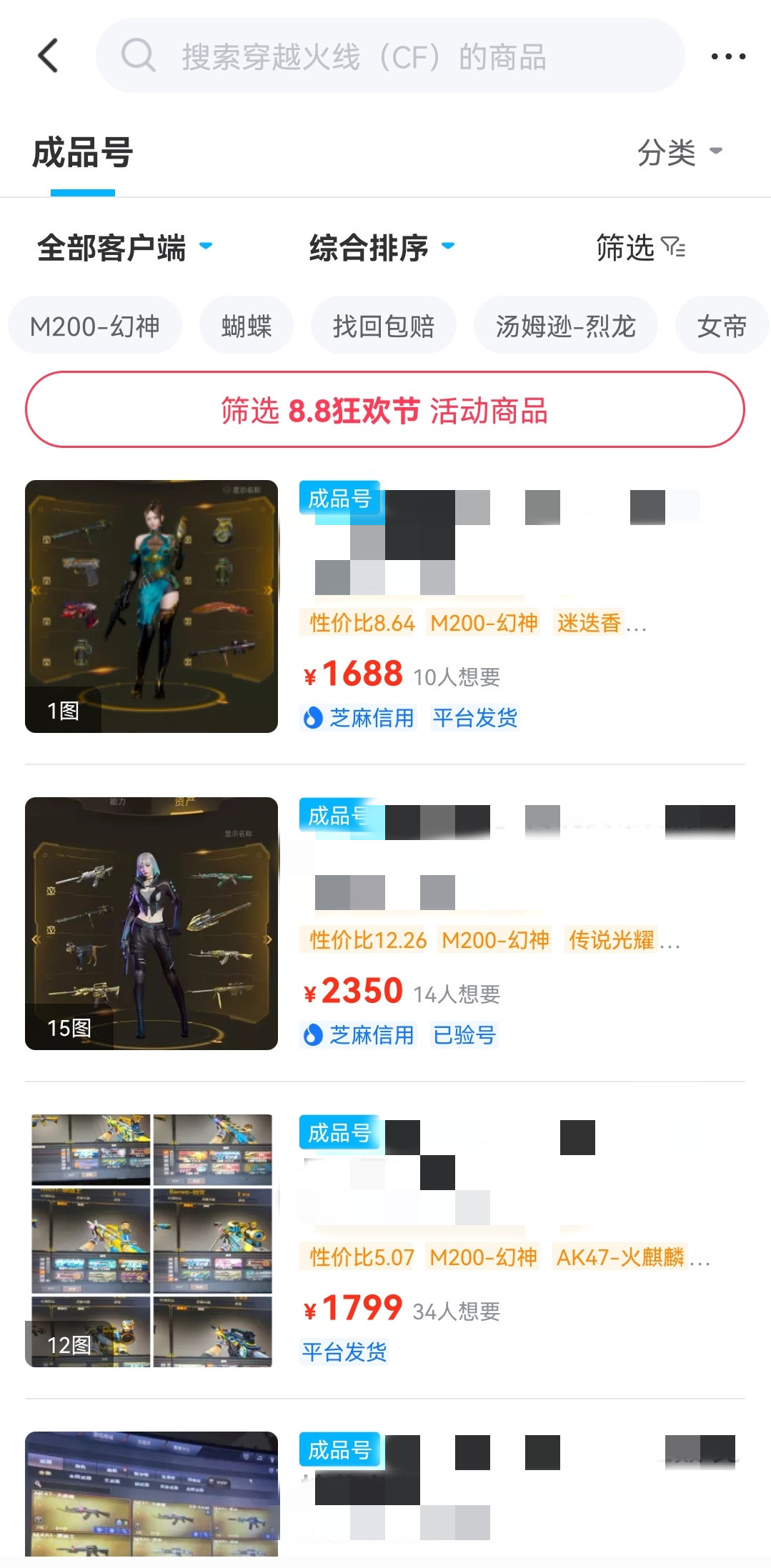This screenshot has width=771, height=1568.
Task: Open the 筛选 filter panel
Action: click(640, 248)
